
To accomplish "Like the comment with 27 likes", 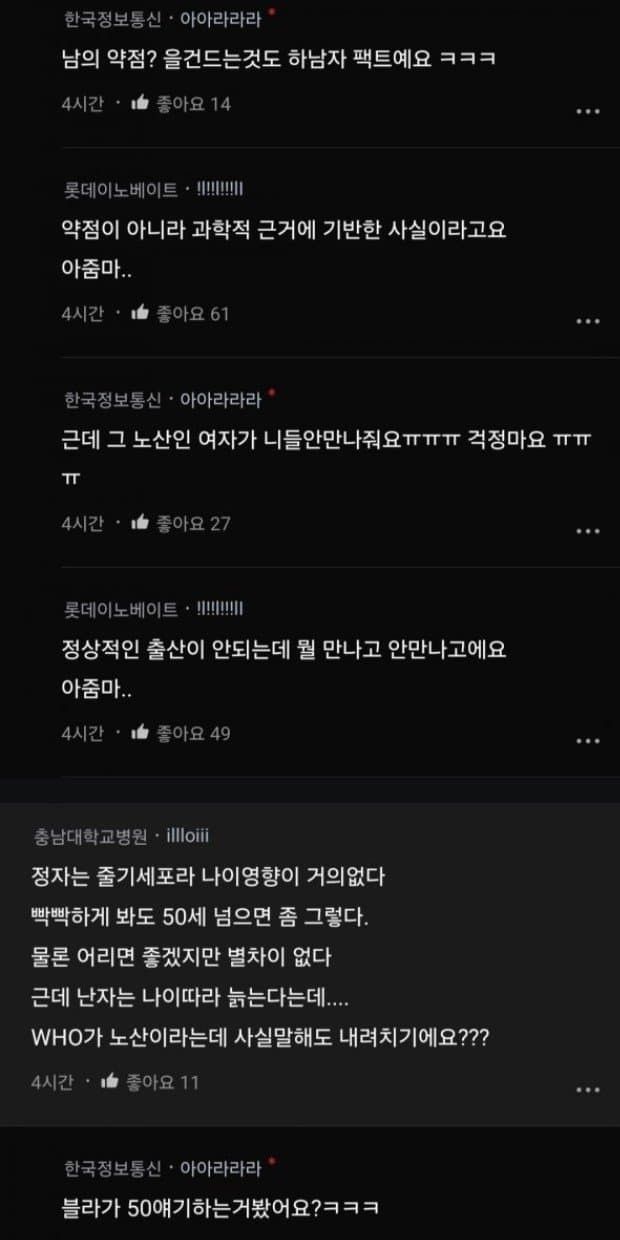I will click(140, 523).
